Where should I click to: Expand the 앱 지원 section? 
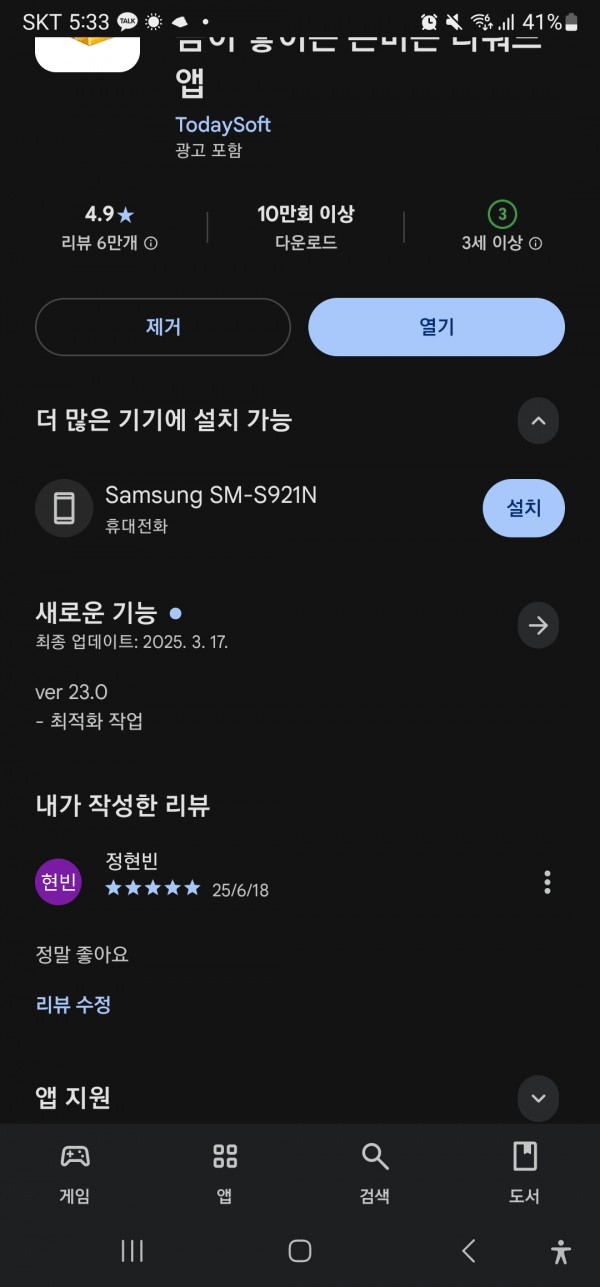click(538, 1099)
